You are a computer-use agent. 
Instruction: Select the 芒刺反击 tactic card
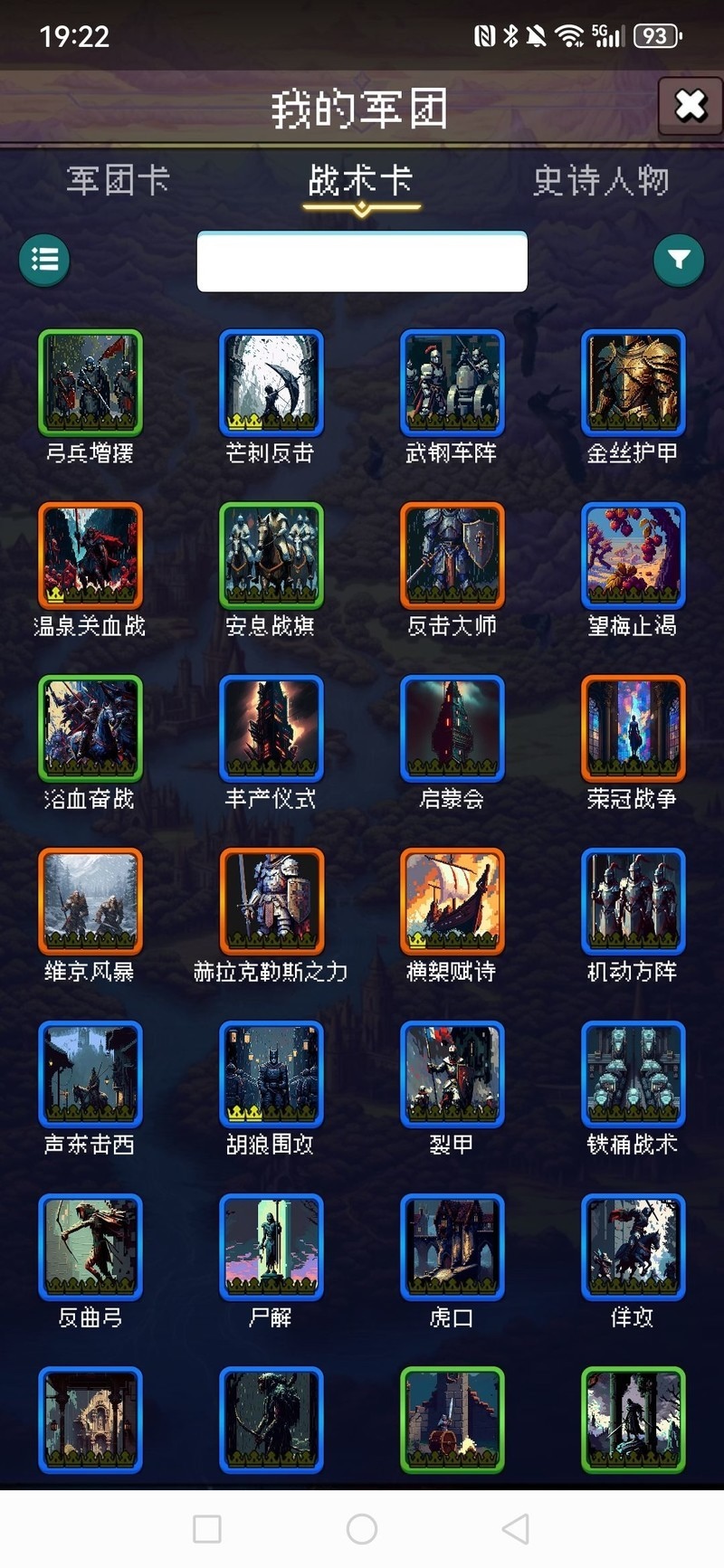[x=271, y=383]
